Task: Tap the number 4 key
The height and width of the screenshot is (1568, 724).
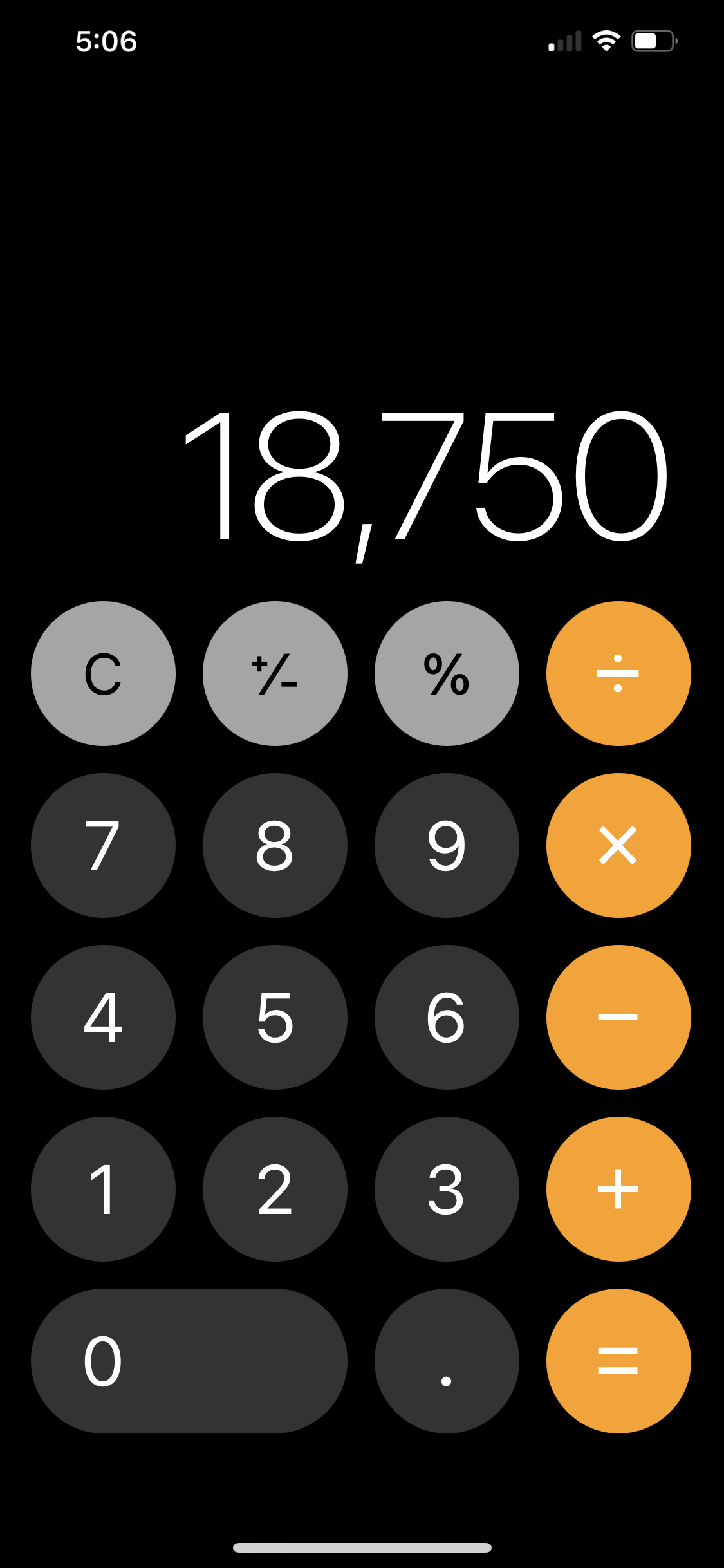Action: [103, 1017]
